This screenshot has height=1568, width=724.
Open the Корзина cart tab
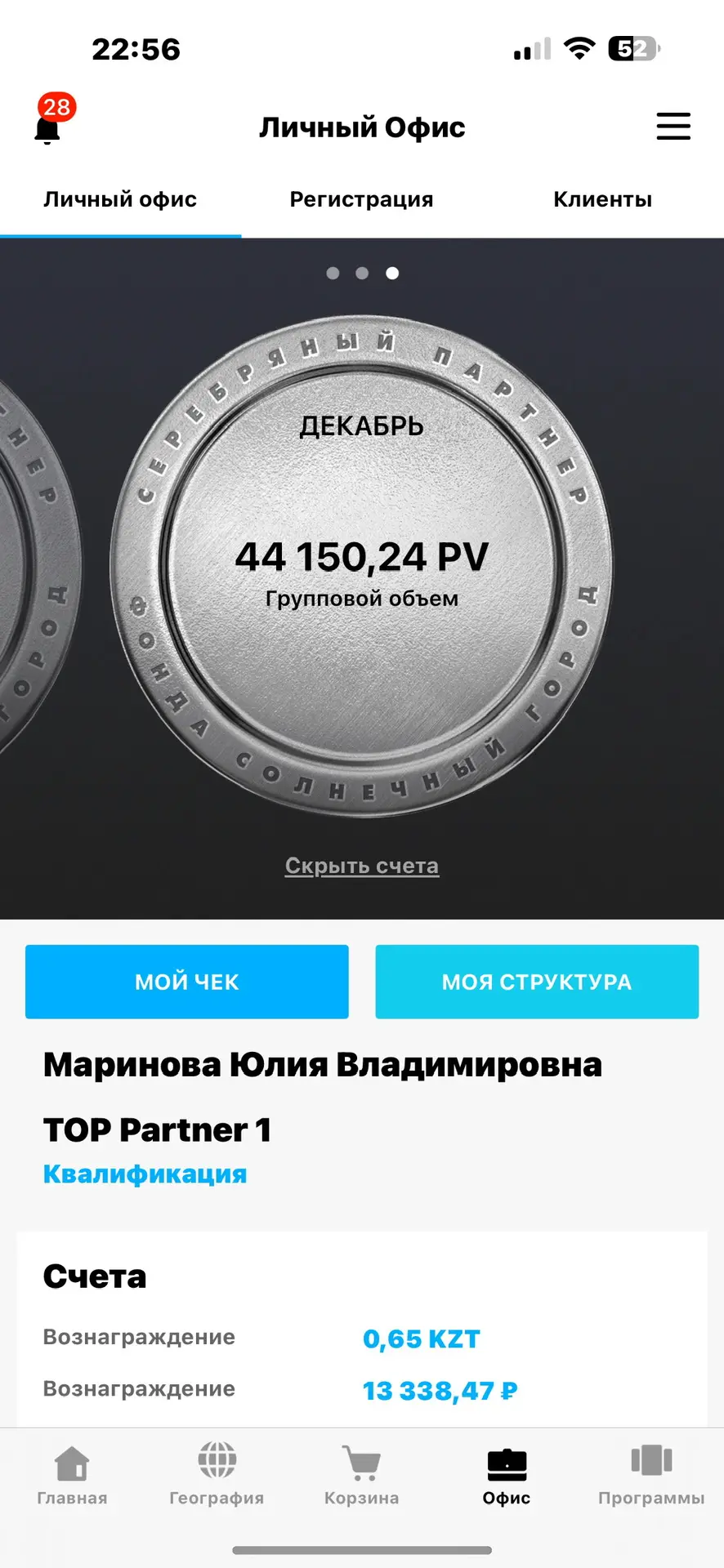coord(361,1477)
